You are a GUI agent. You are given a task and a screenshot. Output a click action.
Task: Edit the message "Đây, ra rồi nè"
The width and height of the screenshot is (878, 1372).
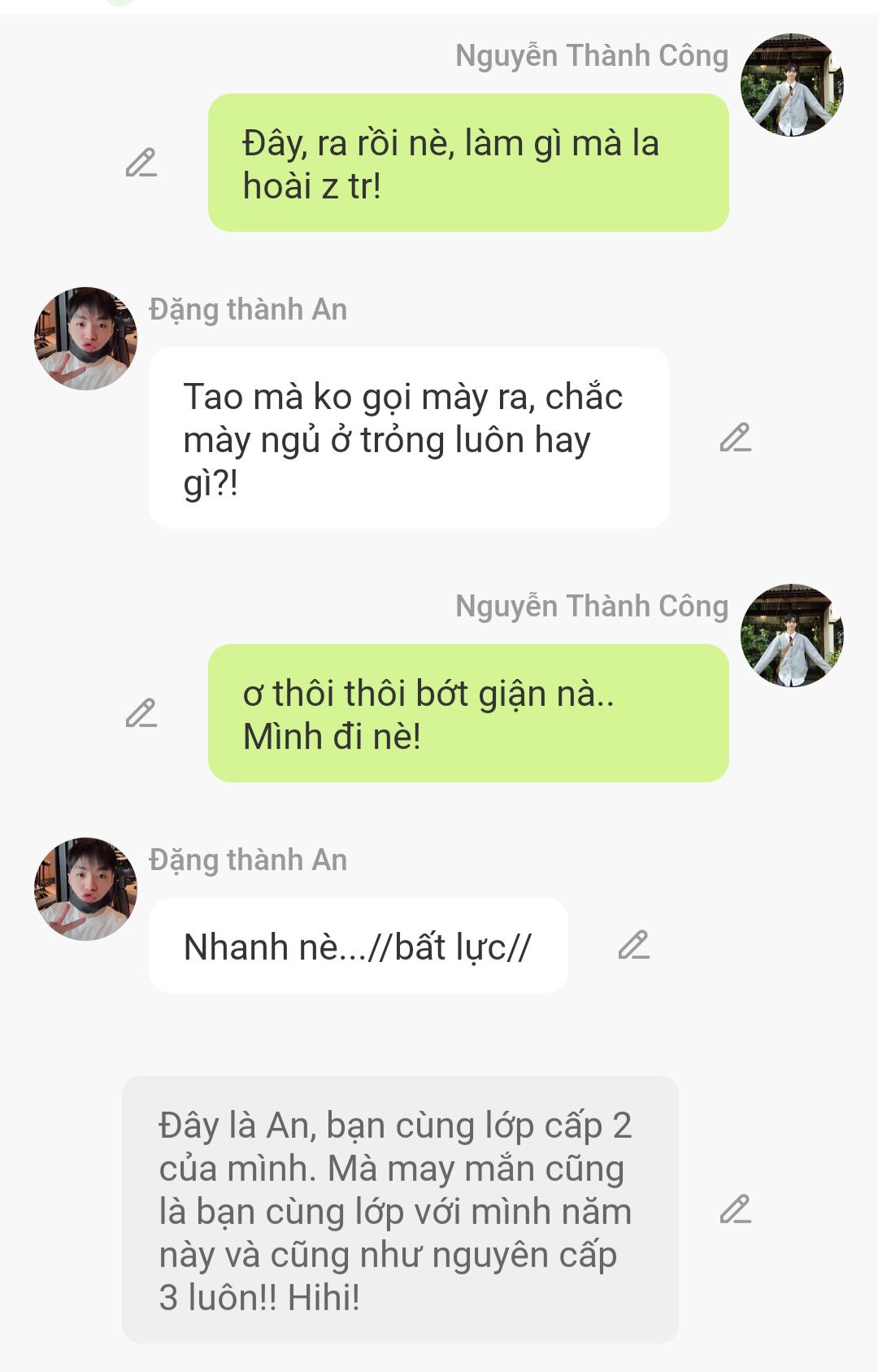pyautogui.click(x=141, y=163)
